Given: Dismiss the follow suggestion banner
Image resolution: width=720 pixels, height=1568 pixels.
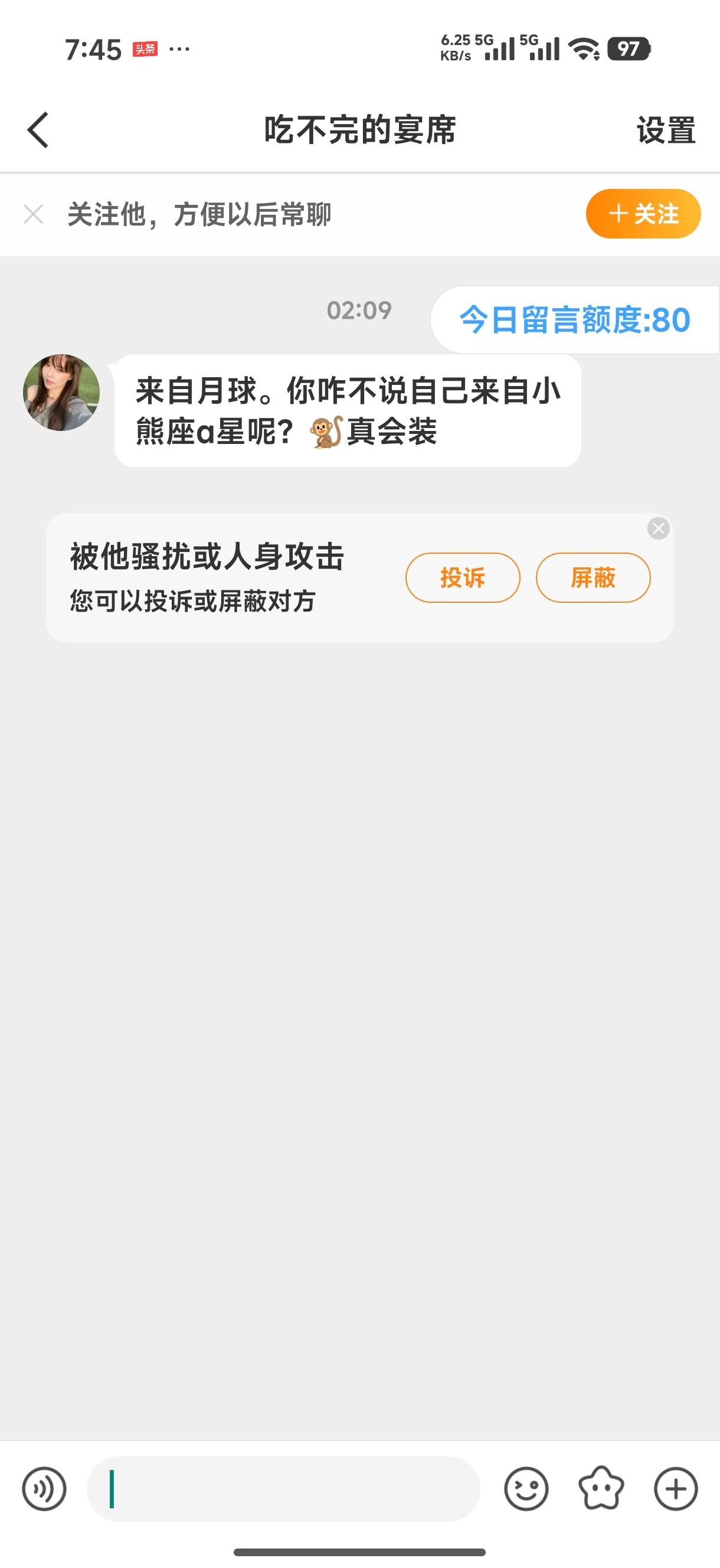Looking at the screenshot, I should [34, 214].
